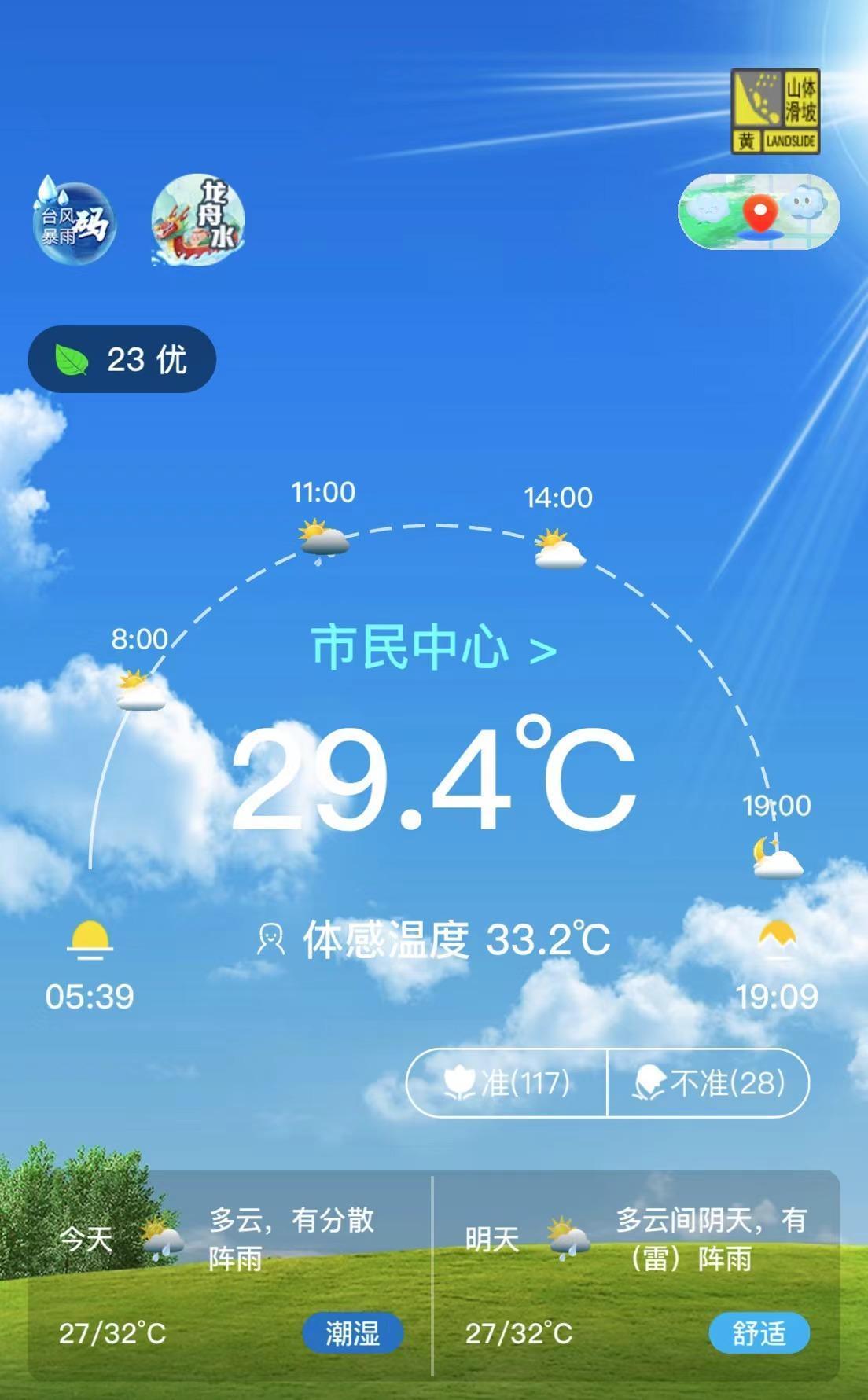
Task: Open air quality 23 优 details
Action: [x=122, y=359]
